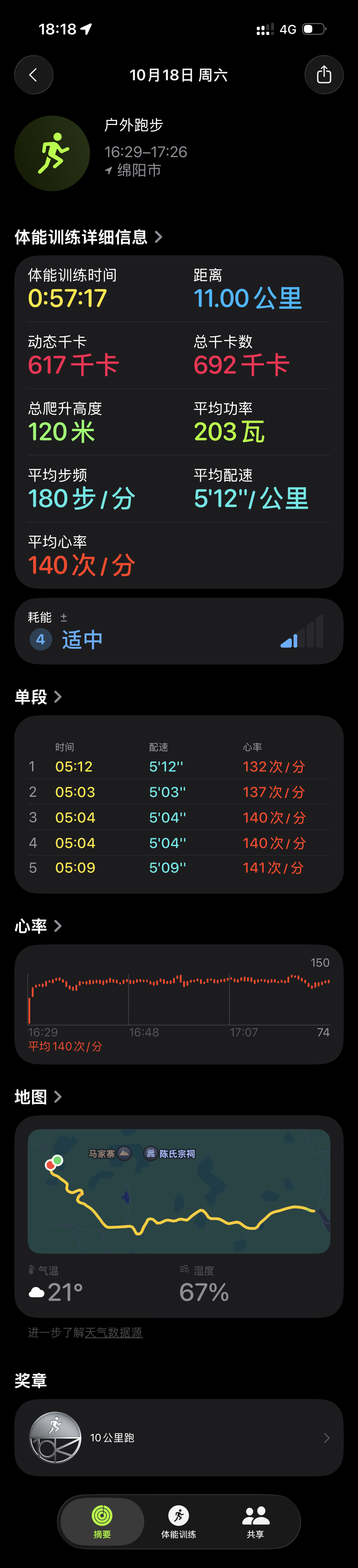Switch to the 摘要 tab
Viewport: 358px width, 1568px height.
102,1522
